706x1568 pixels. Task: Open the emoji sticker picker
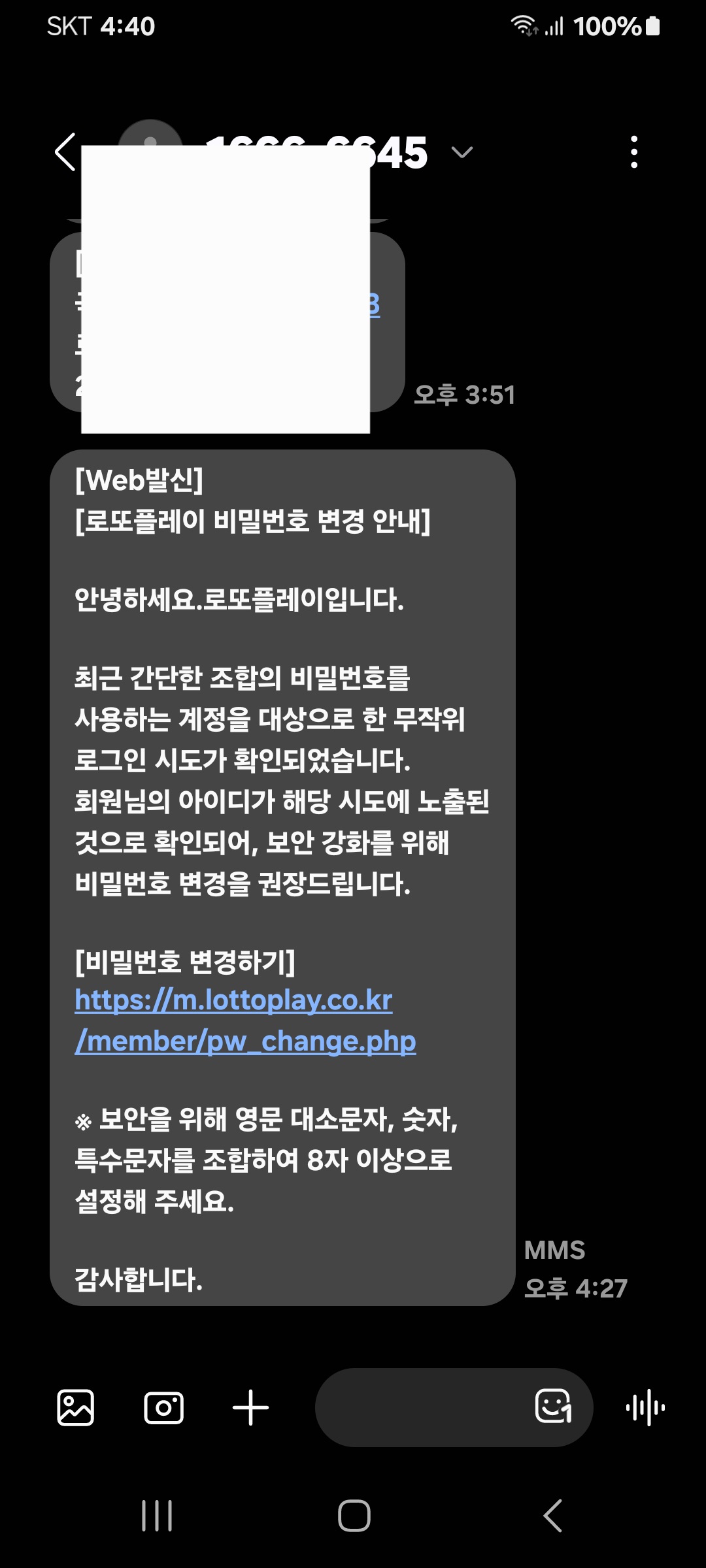[553, 1407]
